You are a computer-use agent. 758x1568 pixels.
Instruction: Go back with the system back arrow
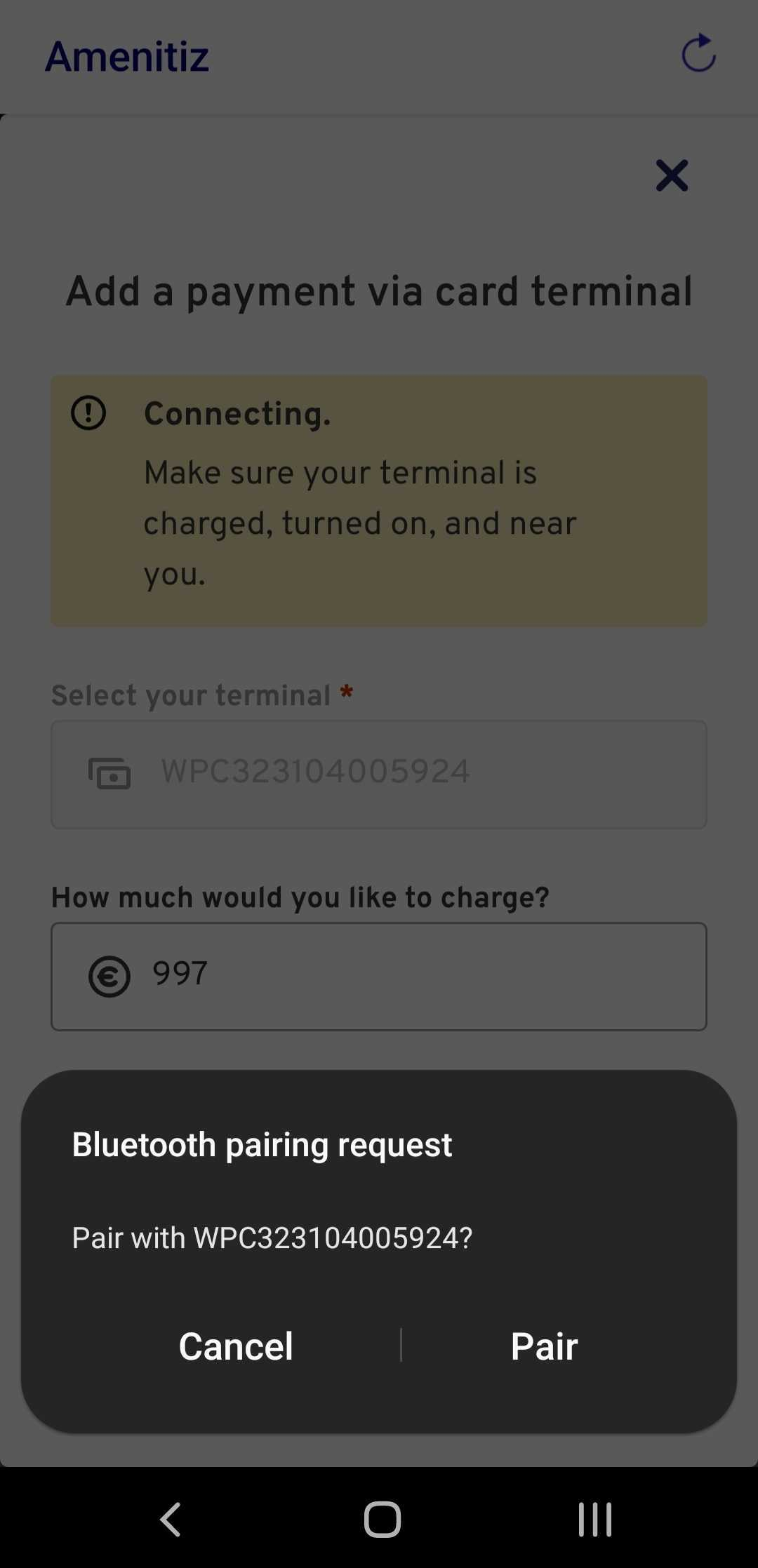point(171,1519)
